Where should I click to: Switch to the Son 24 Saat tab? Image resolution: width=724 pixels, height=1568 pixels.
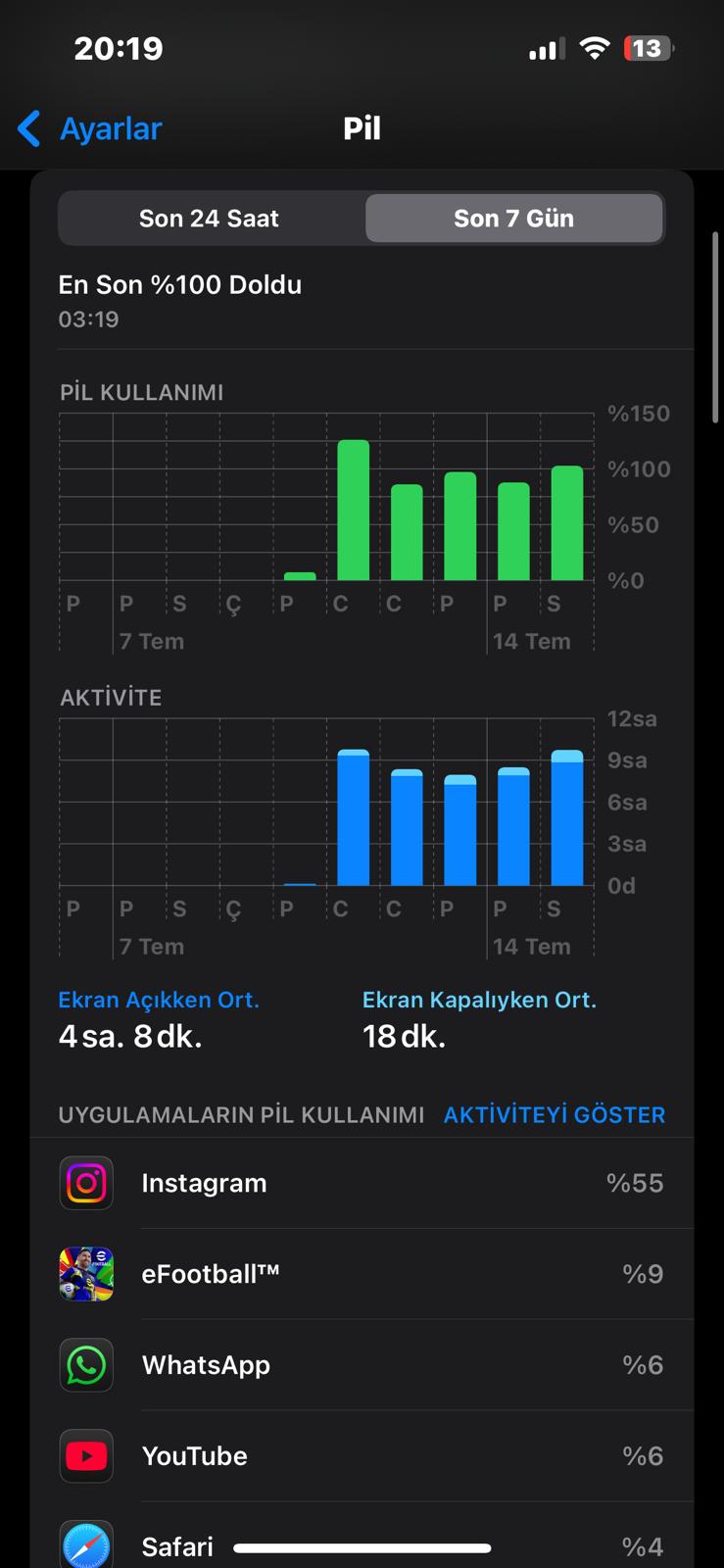210,218
